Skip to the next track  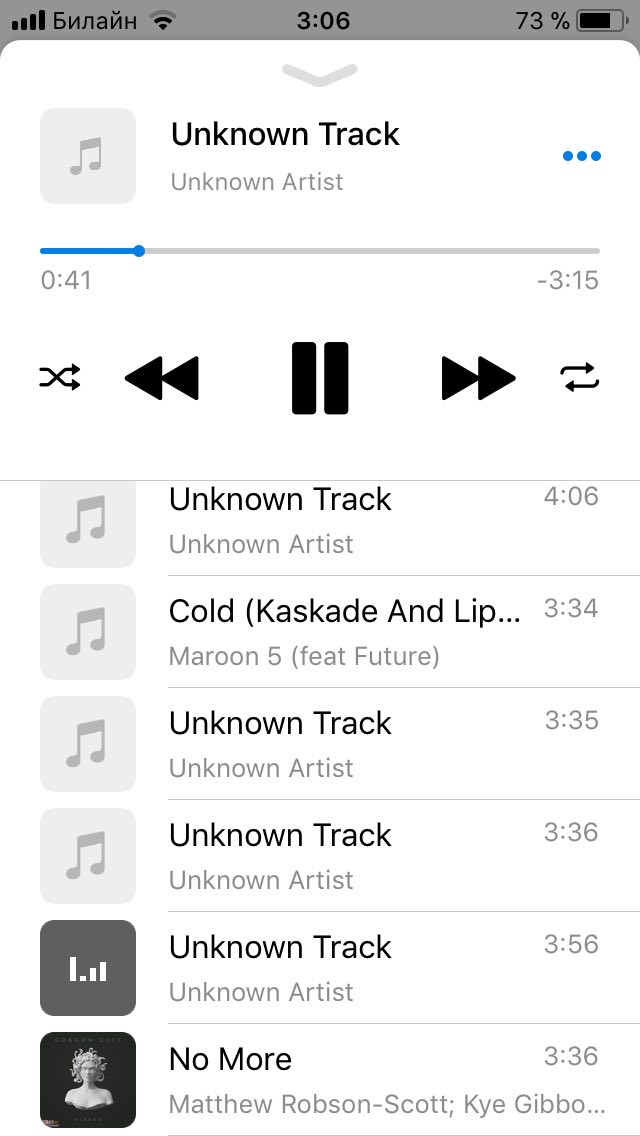tap(478, 378)
